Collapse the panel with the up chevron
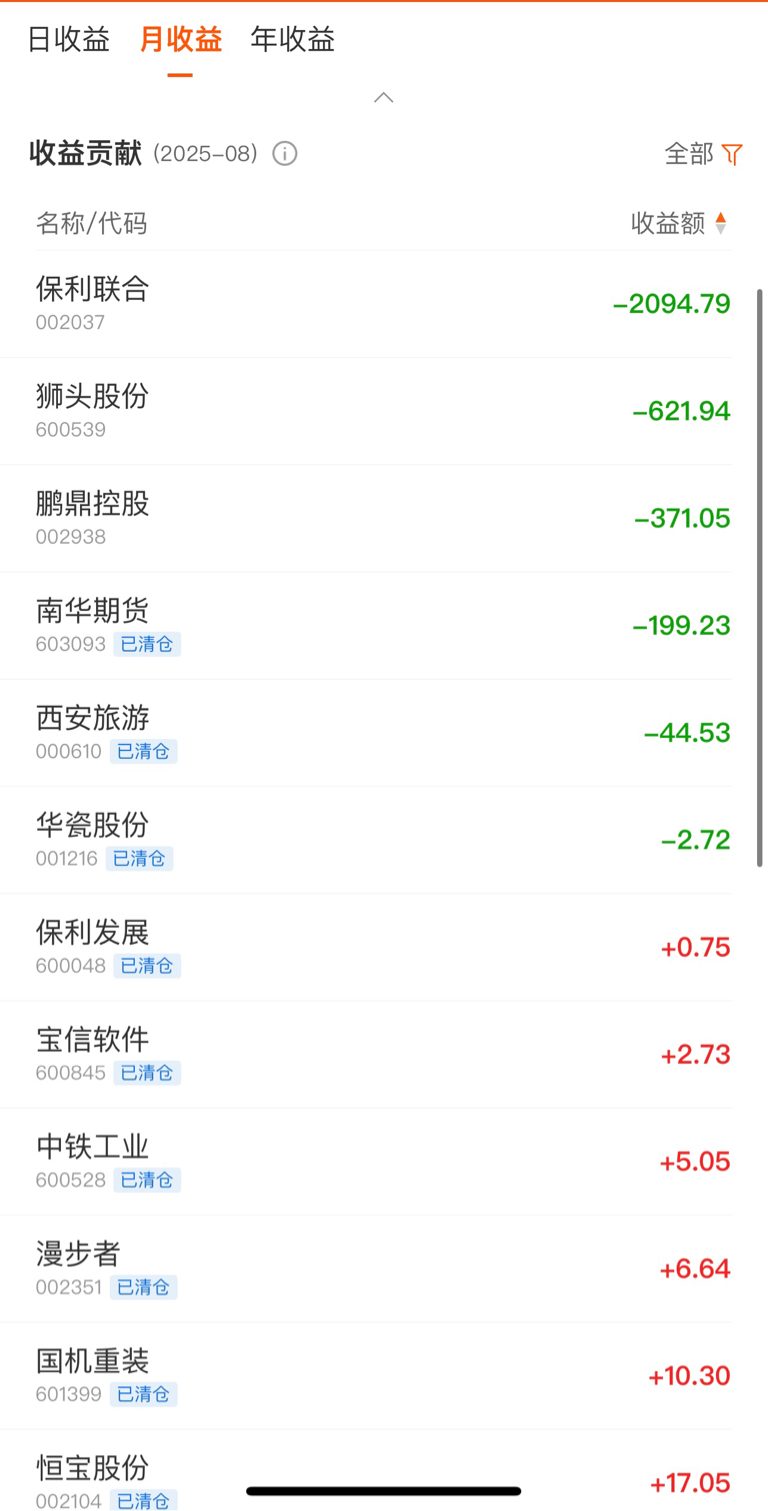 point(384,98)
